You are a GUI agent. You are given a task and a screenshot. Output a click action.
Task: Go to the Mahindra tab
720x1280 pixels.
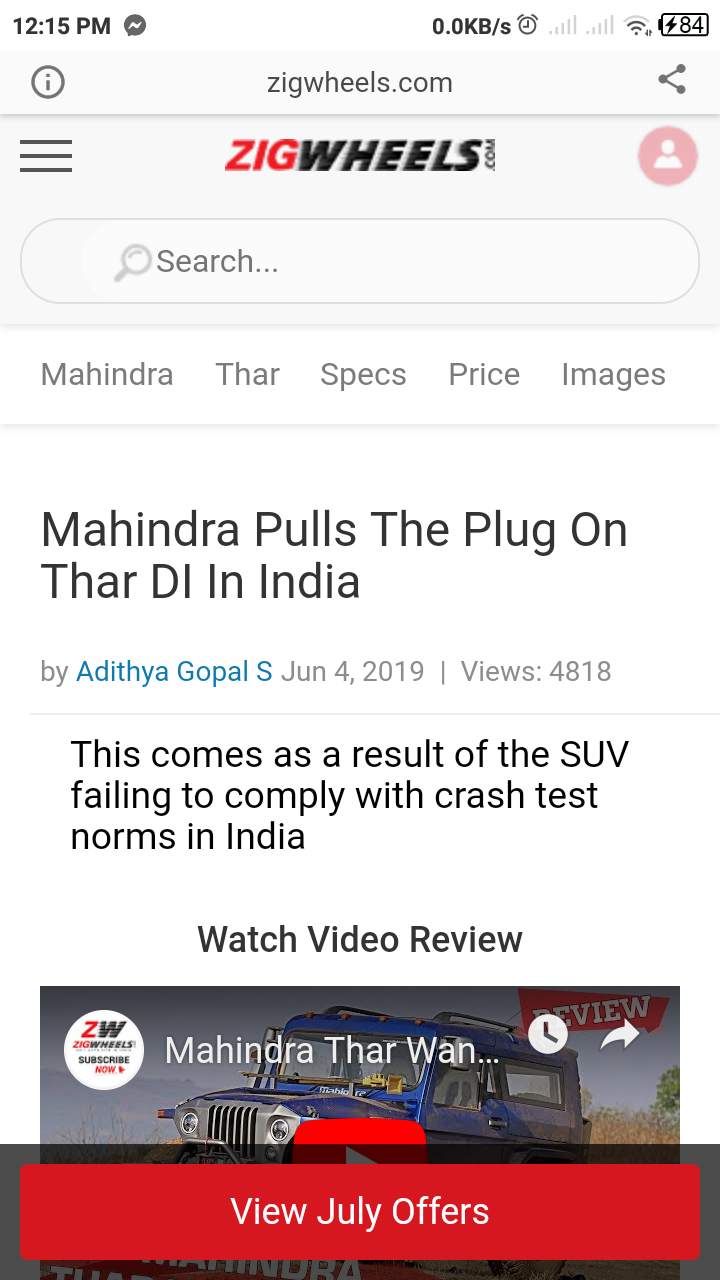[107, 374]
